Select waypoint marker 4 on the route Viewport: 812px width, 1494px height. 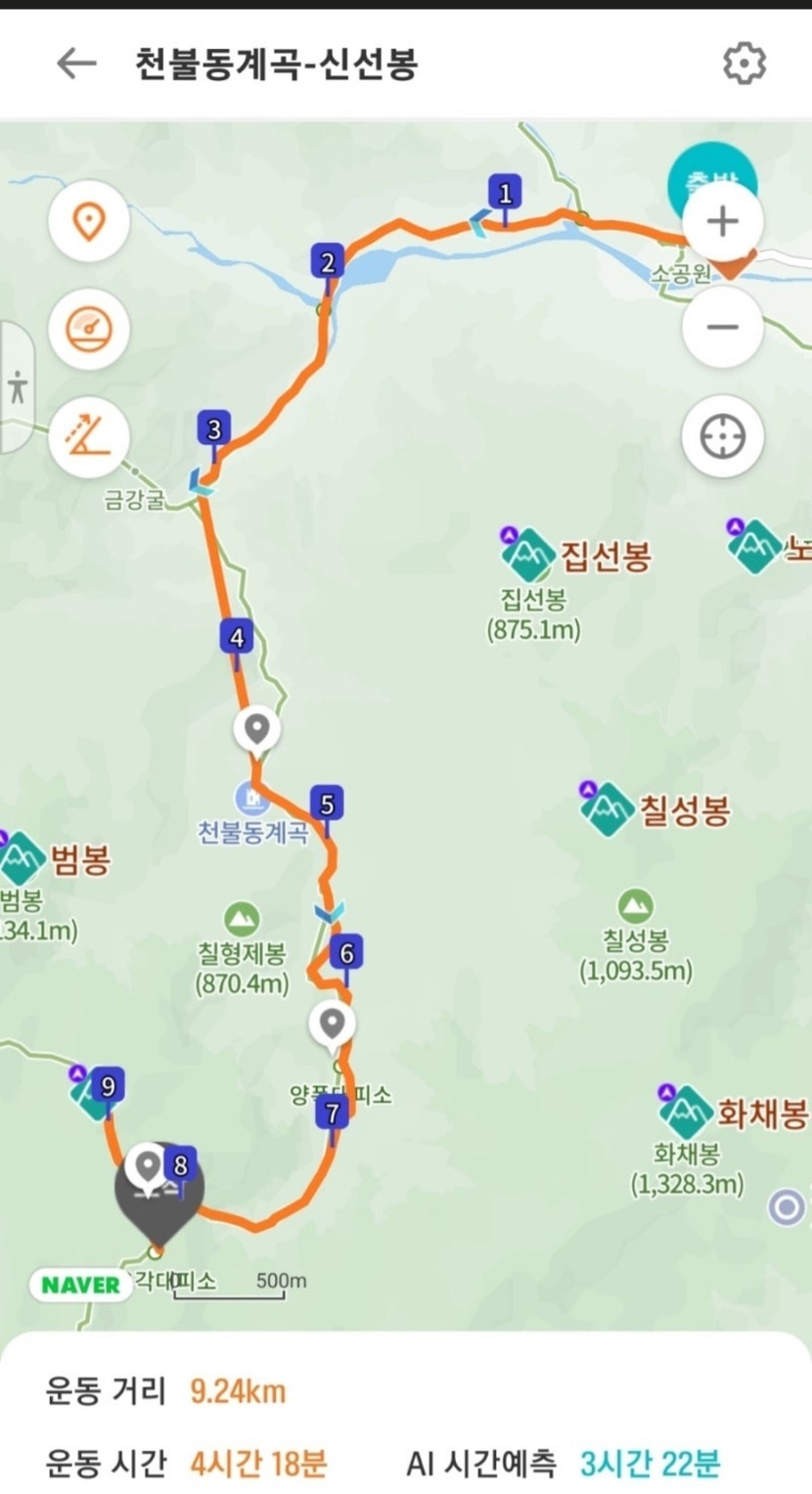tap(237, 638)
